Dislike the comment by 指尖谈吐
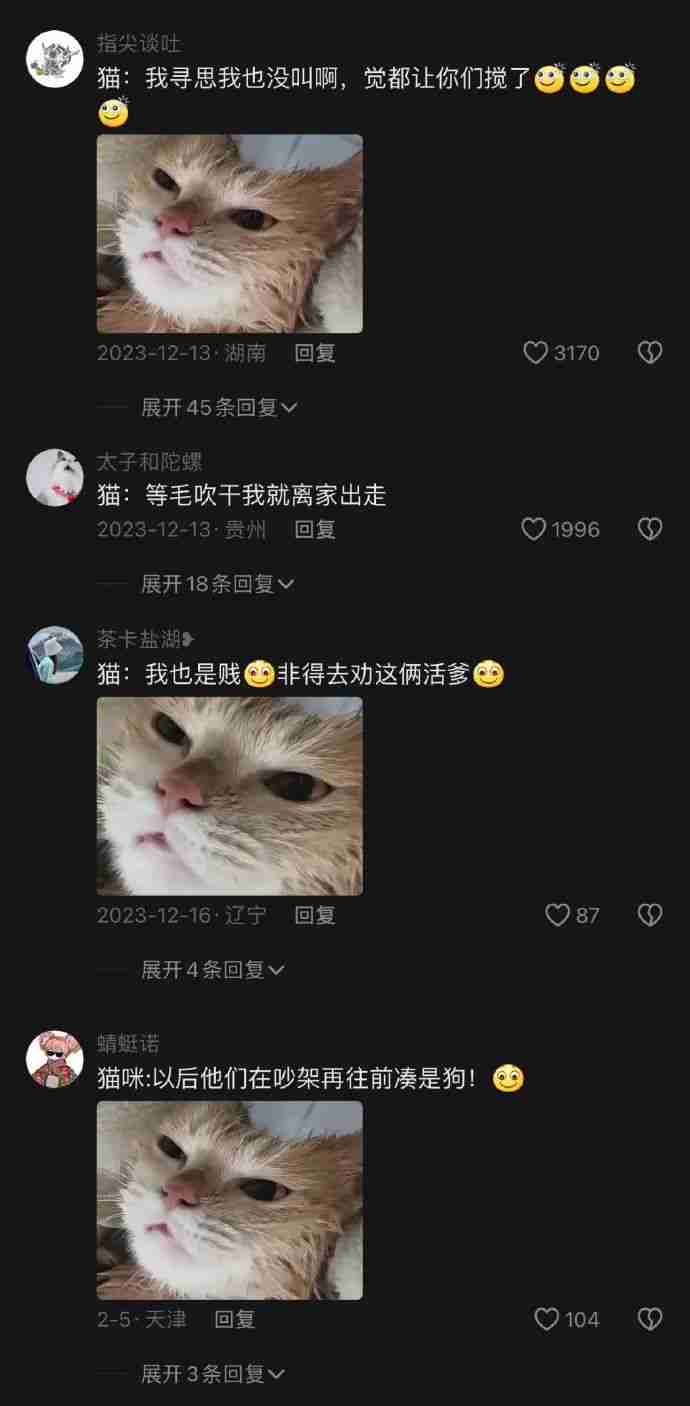The height and width of the screenshot is (1406, 690). pyautogui.click(x=650, y=353)
